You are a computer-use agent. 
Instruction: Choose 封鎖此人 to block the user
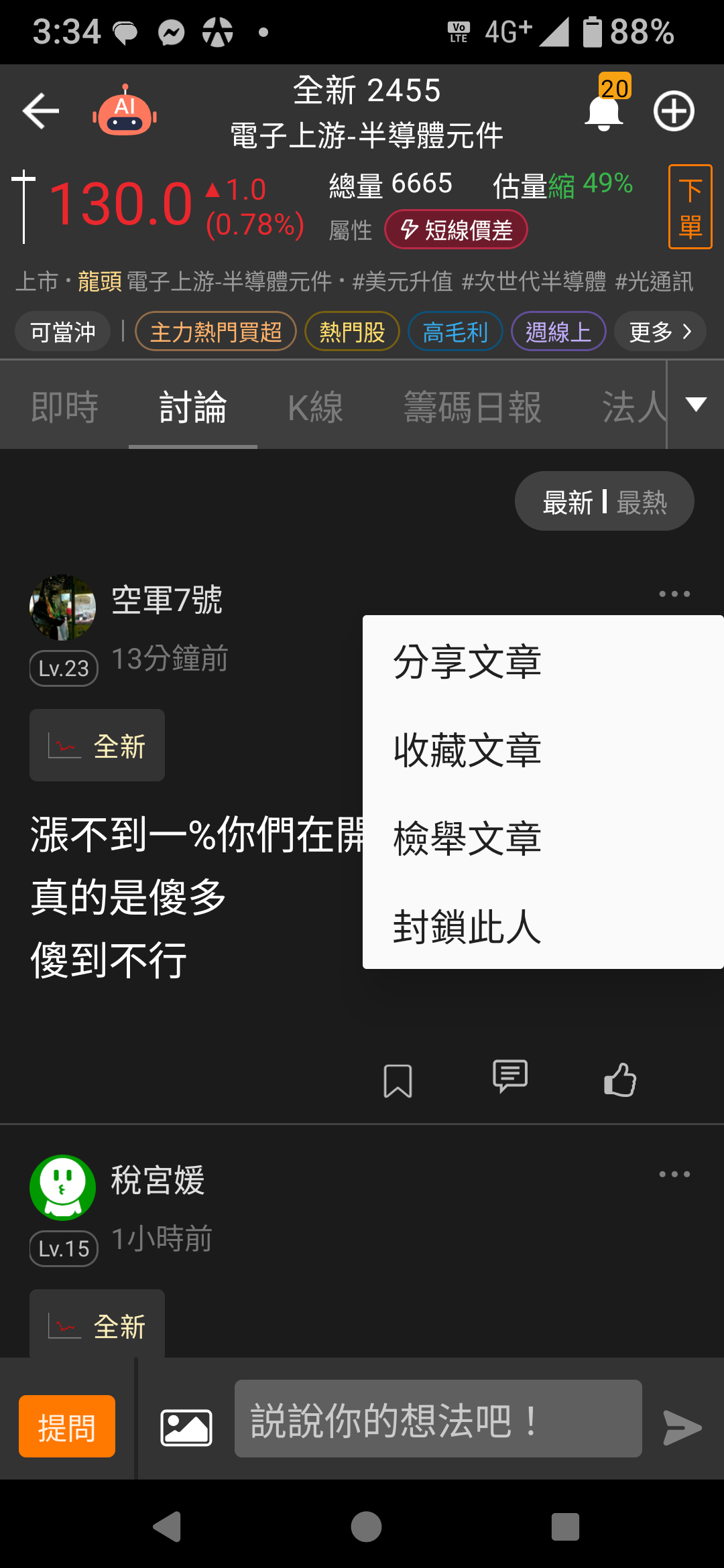point(467,927)
